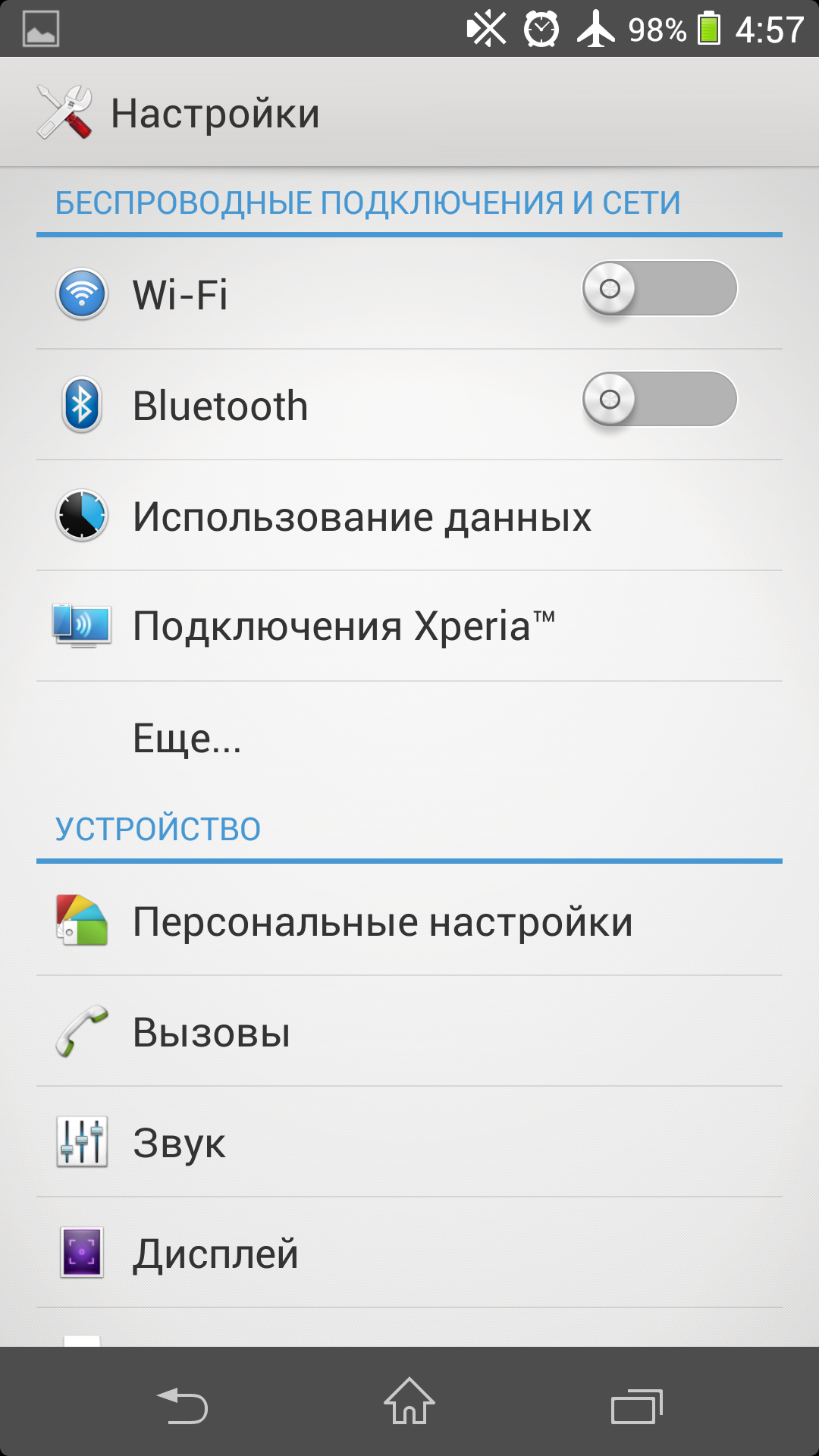Open Bluetooth settings row
Screen dimensions: 819x1456
click(x=409, y=405)
